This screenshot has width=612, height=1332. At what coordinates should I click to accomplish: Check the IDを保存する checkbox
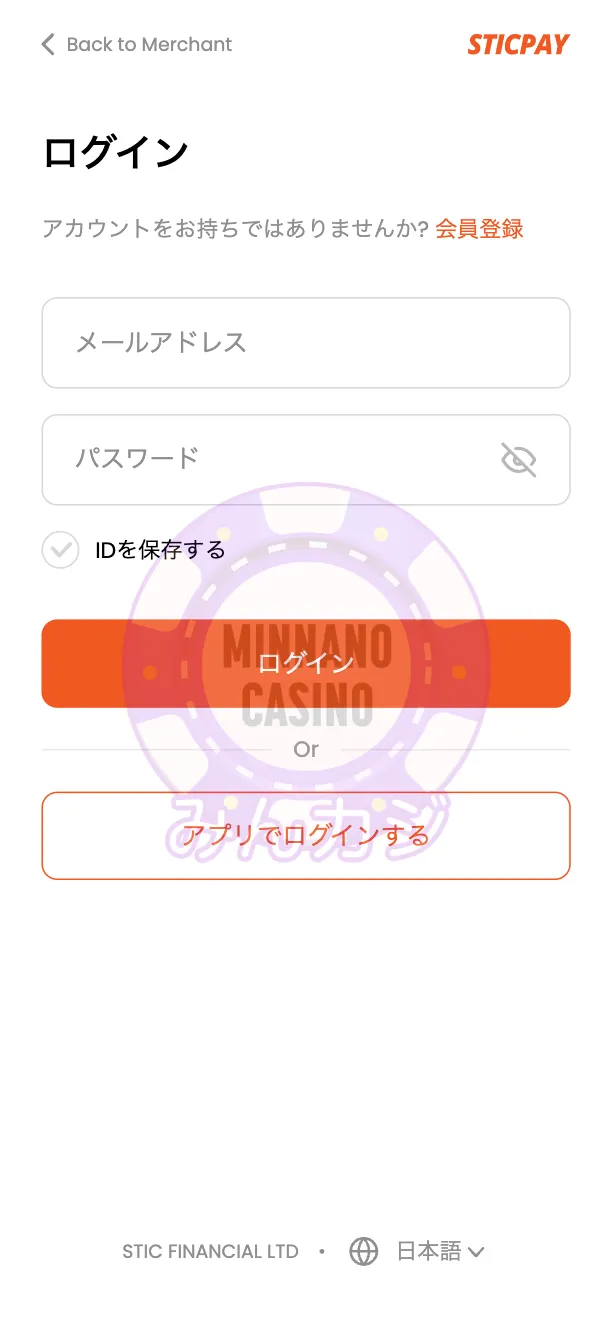coord(60,550)
